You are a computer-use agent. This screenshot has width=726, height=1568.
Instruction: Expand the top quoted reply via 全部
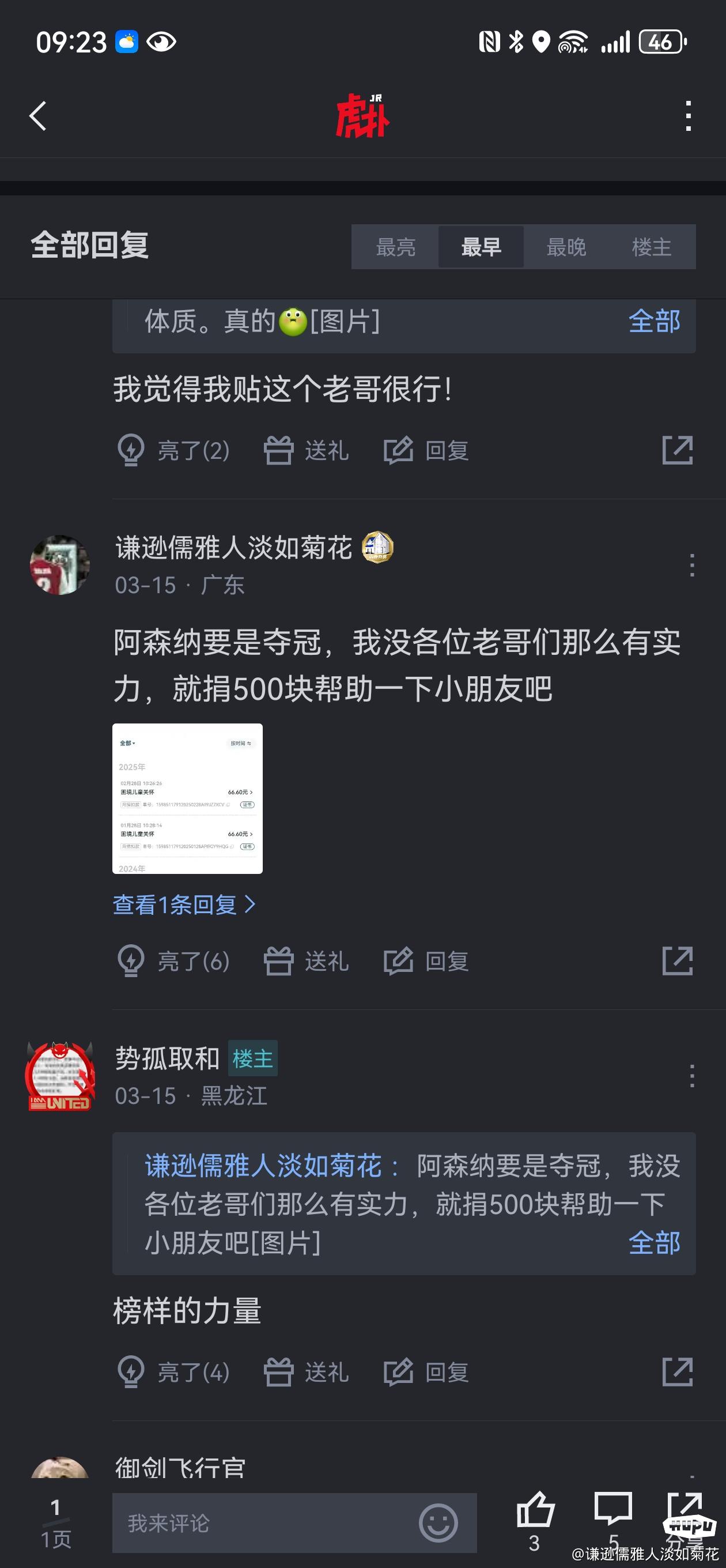point(653,322)
